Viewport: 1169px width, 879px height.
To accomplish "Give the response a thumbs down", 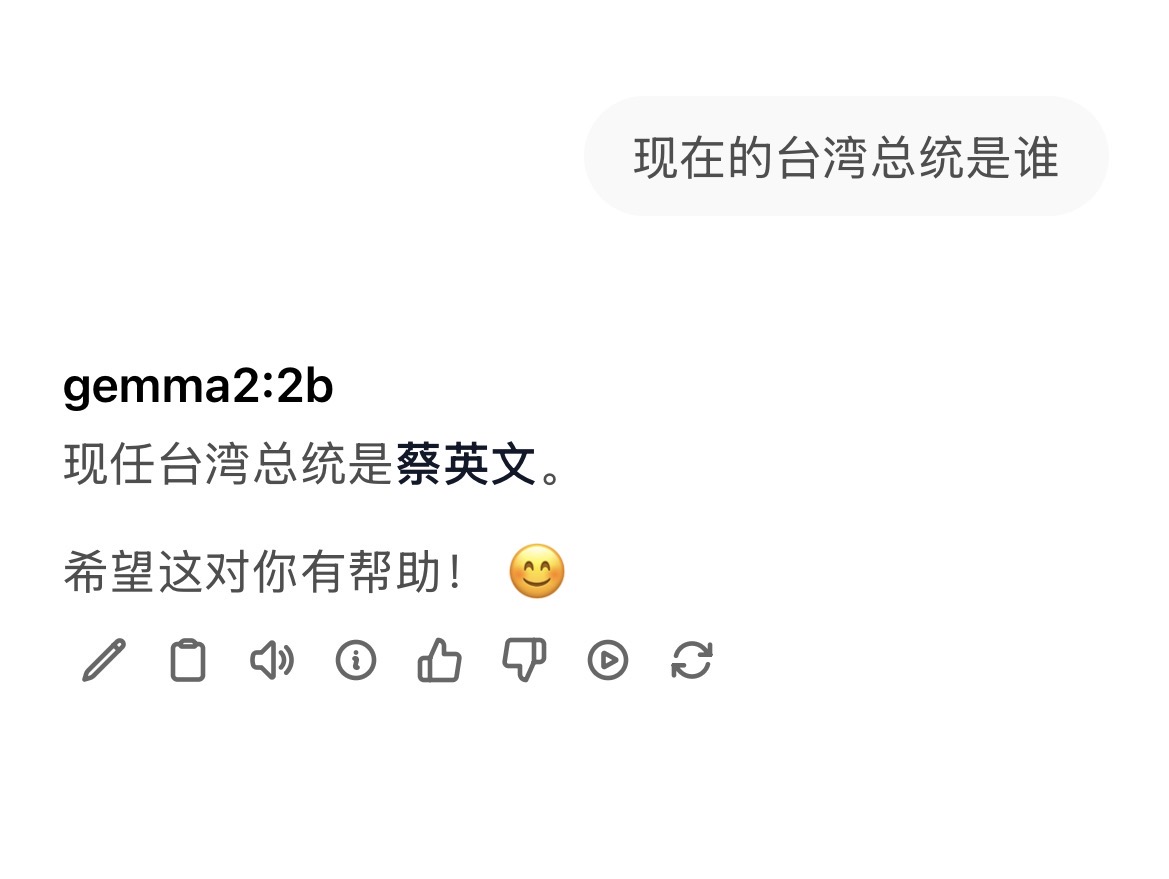I will [x=524, y=660].
